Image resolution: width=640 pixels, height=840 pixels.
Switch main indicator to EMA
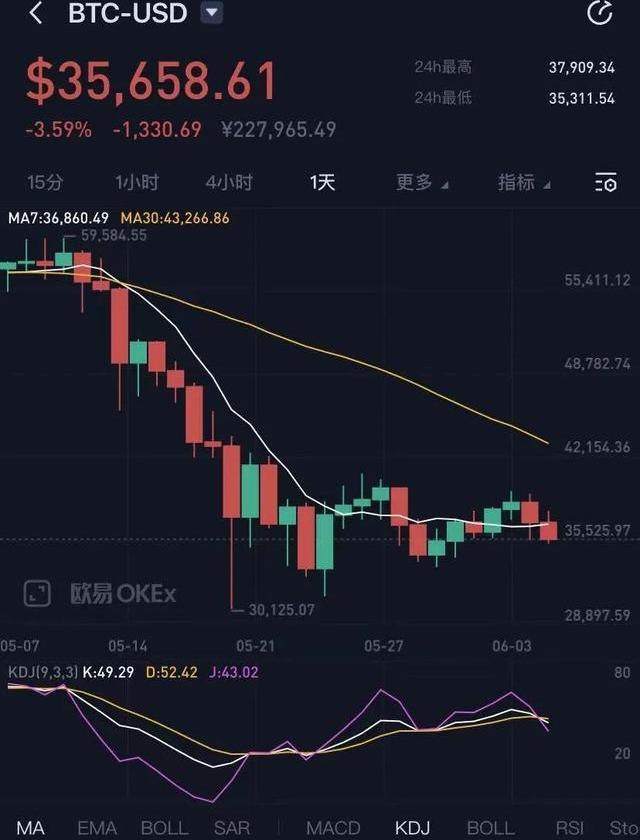(97, 827)
